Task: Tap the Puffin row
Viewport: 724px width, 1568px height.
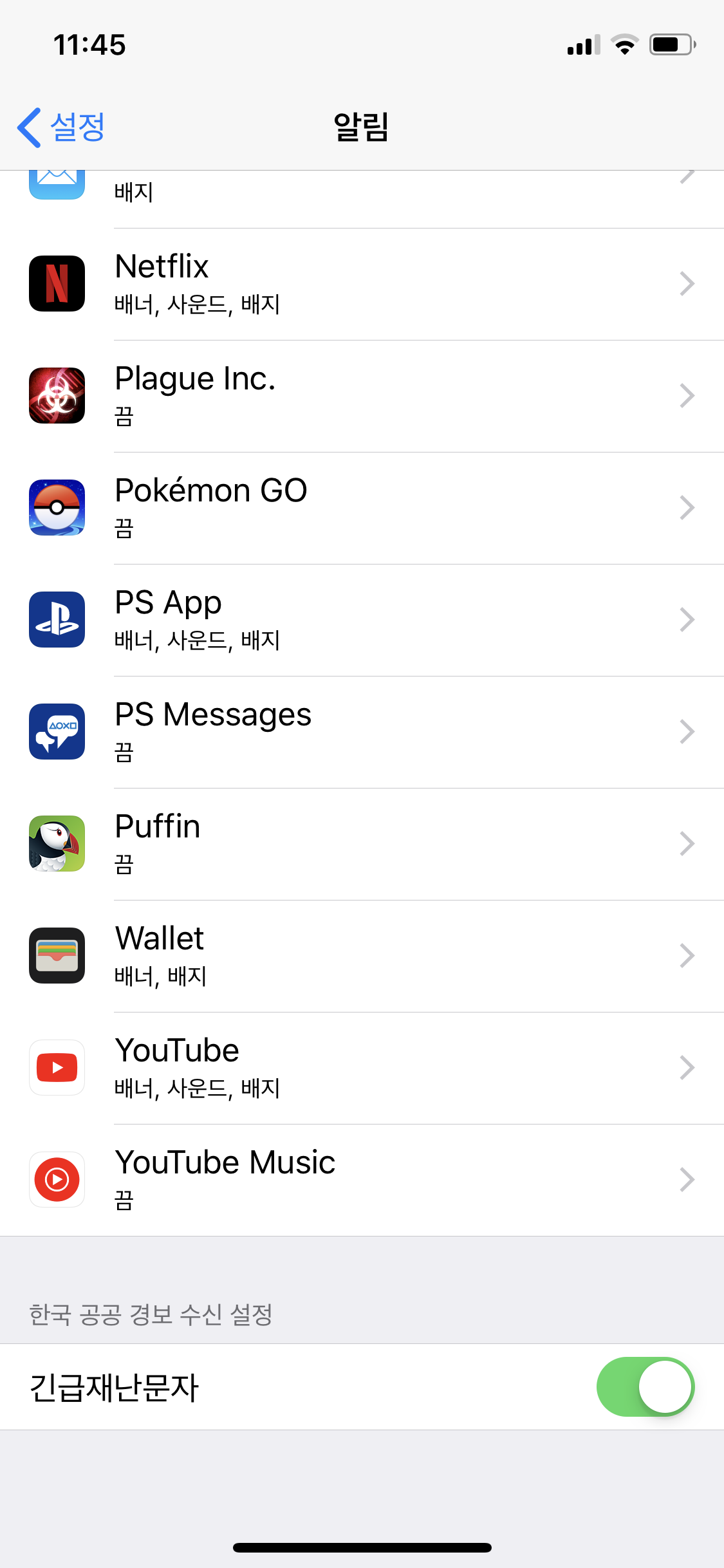Action: [362, 844]
